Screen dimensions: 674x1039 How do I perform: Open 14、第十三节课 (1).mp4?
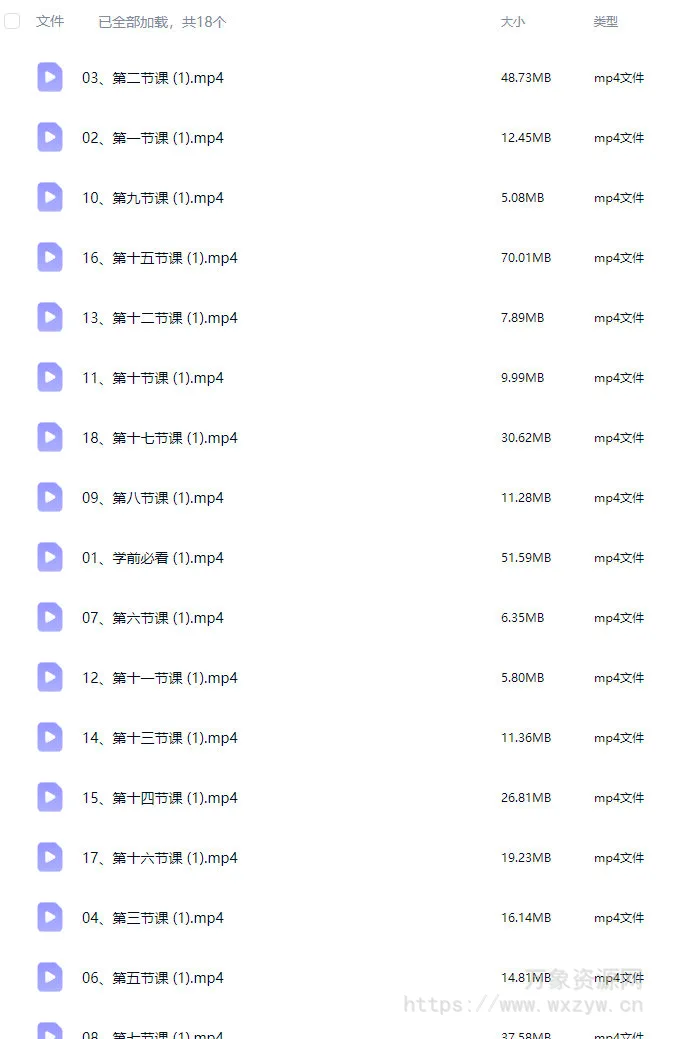159,738
